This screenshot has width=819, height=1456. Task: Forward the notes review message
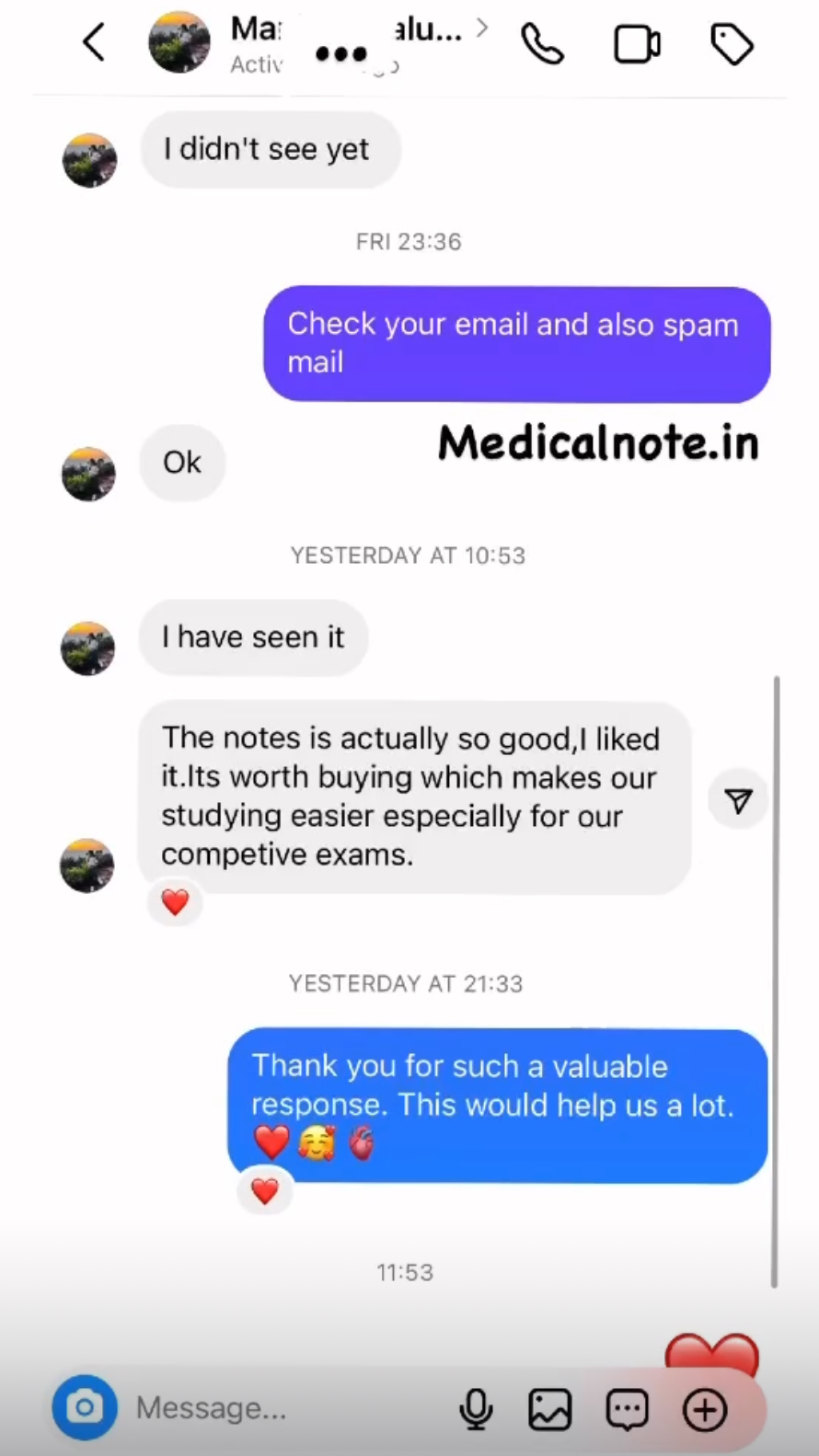(738, 800)
